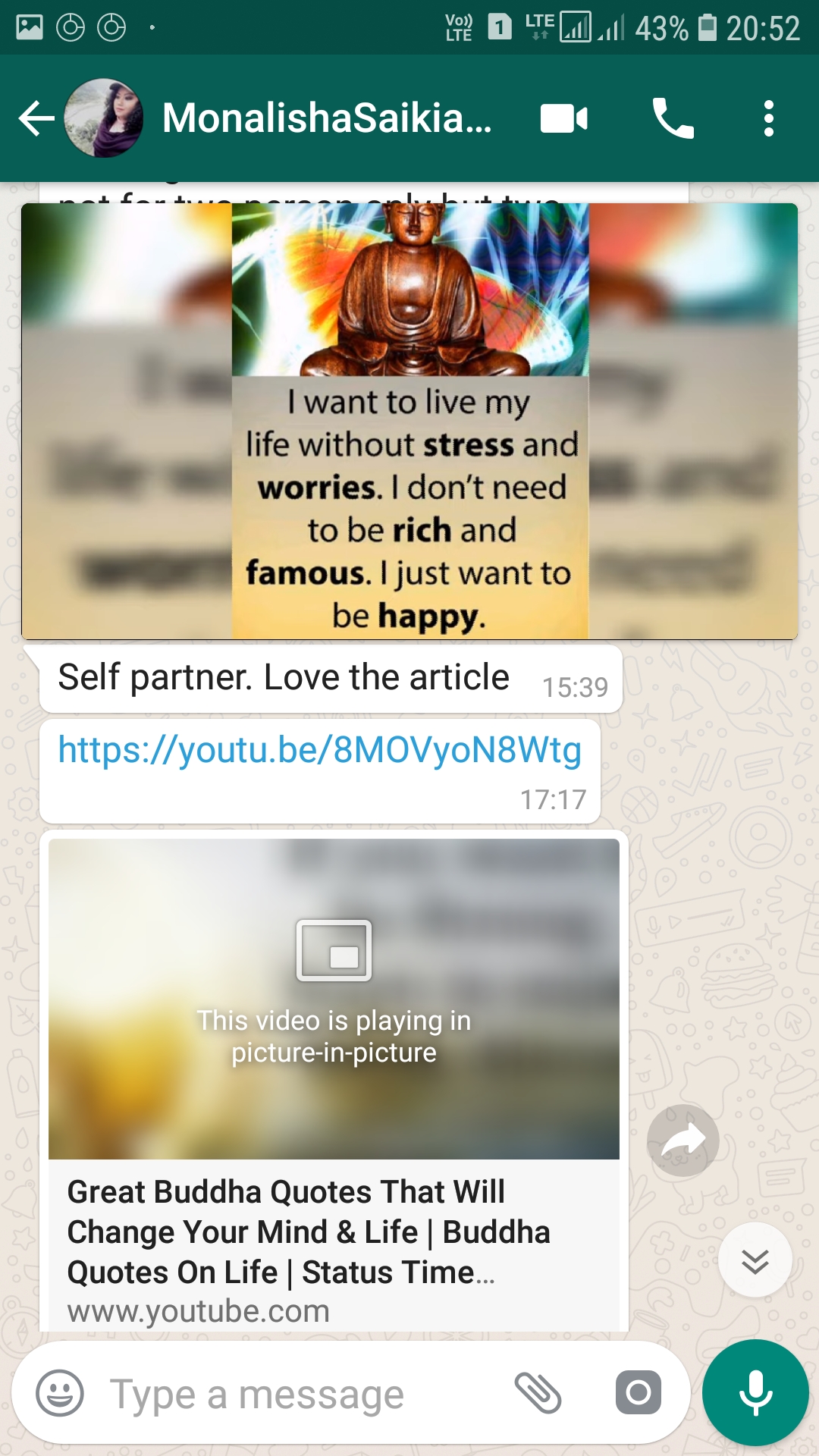Start a video call with MonalishaSaikia
819x1456 pixels.
point(563,118)
